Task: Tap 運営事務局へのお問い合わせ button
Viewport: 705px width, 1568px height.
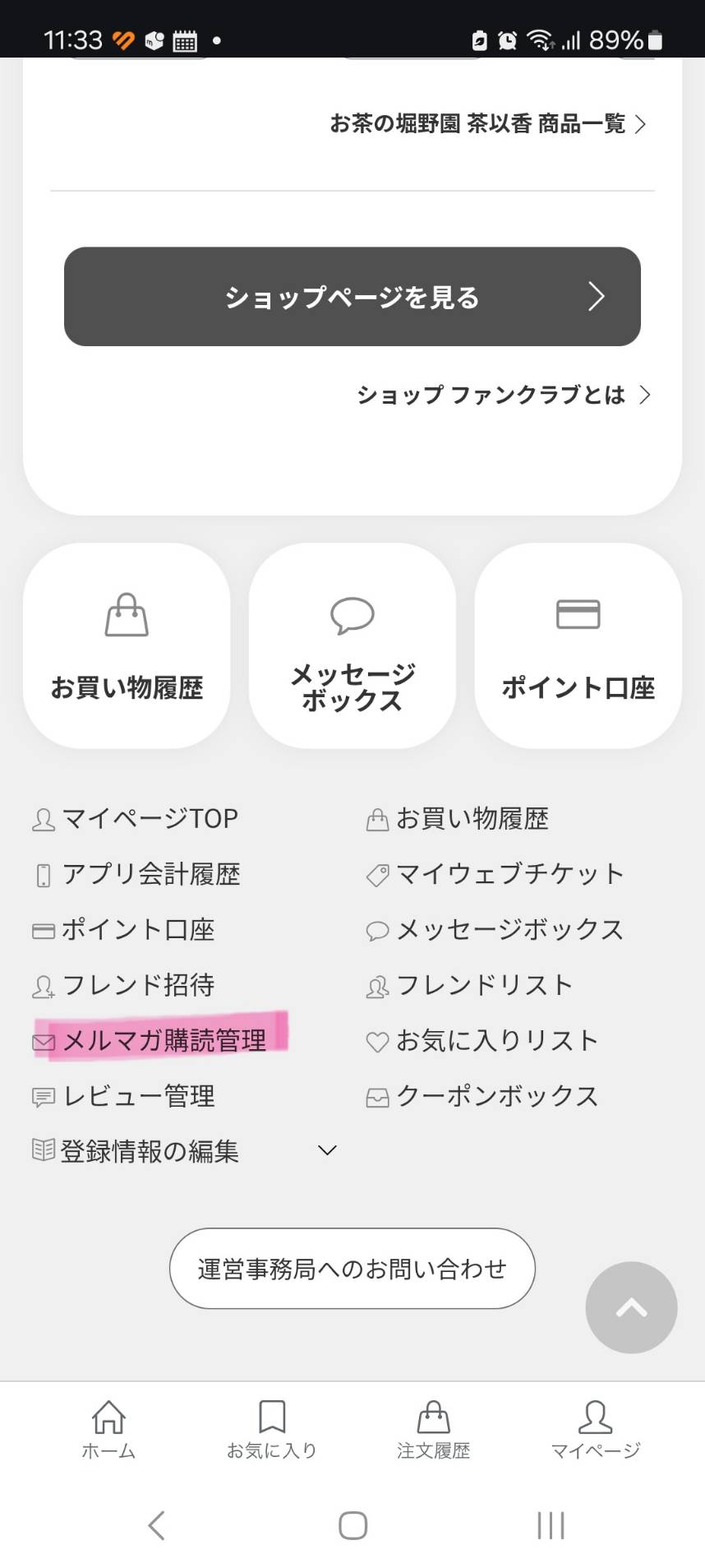Action: (x=352, y=1269)
